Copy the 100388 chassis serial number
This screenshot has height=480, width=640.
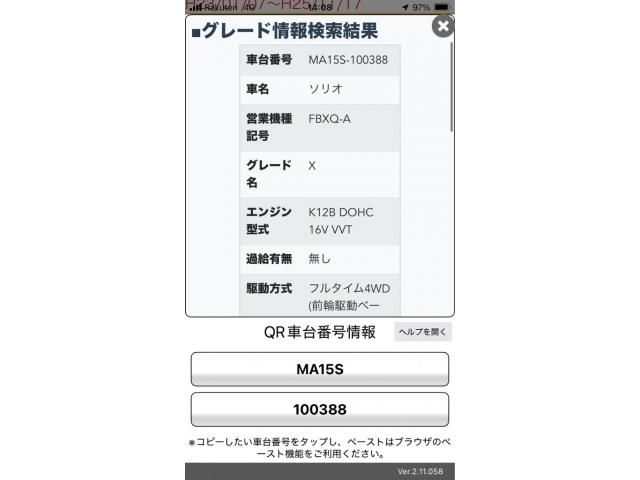coord(320,410)
